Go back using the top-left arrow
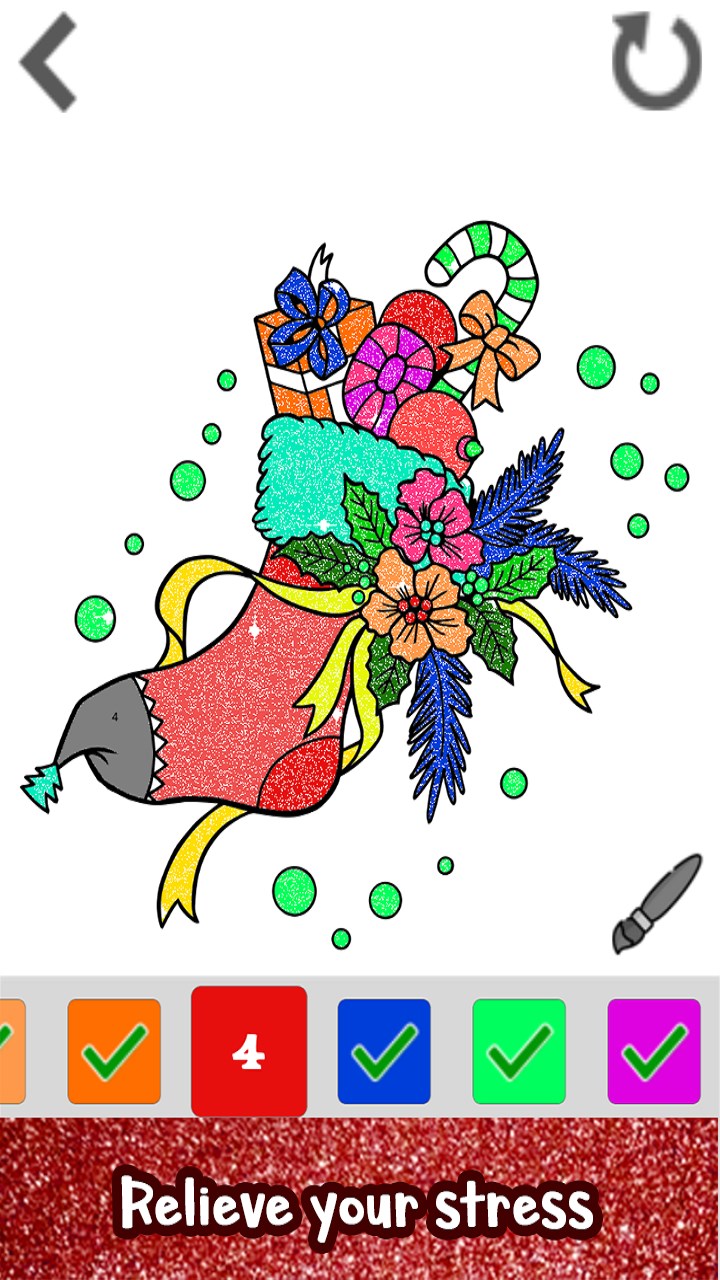The image size is (720, 1280). pos(48,62)
